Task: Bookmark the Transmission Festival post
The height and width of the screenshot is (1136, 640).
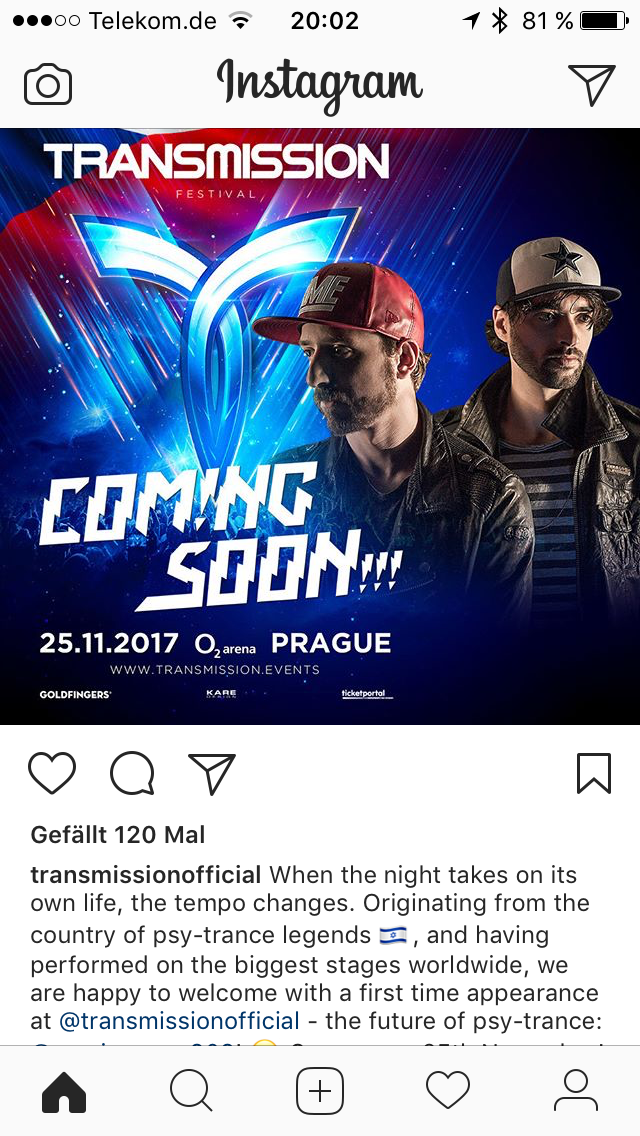Action: point(593,773)
